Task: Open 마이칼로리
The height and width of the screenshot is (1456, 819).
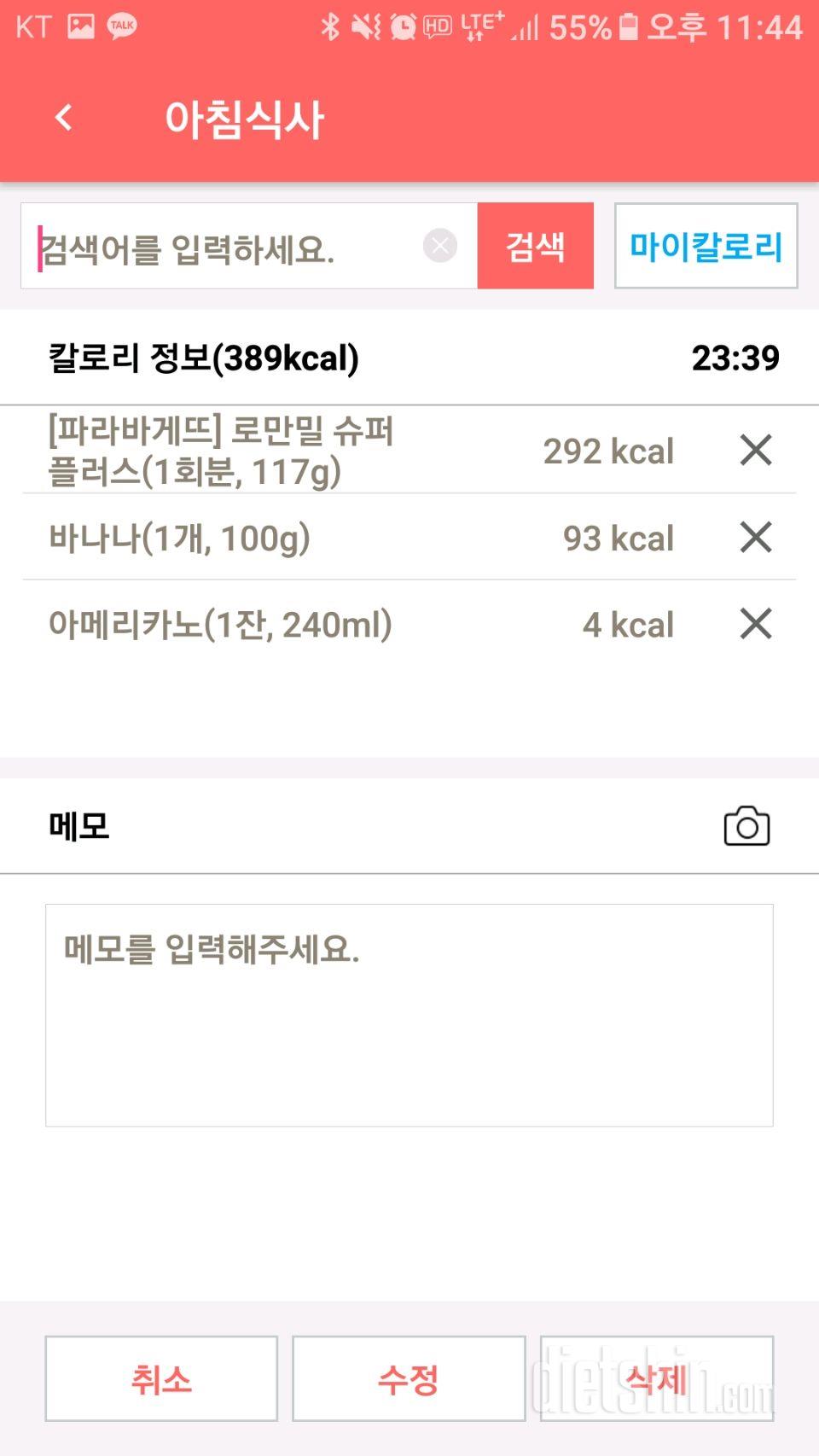Action: point(706,247)
